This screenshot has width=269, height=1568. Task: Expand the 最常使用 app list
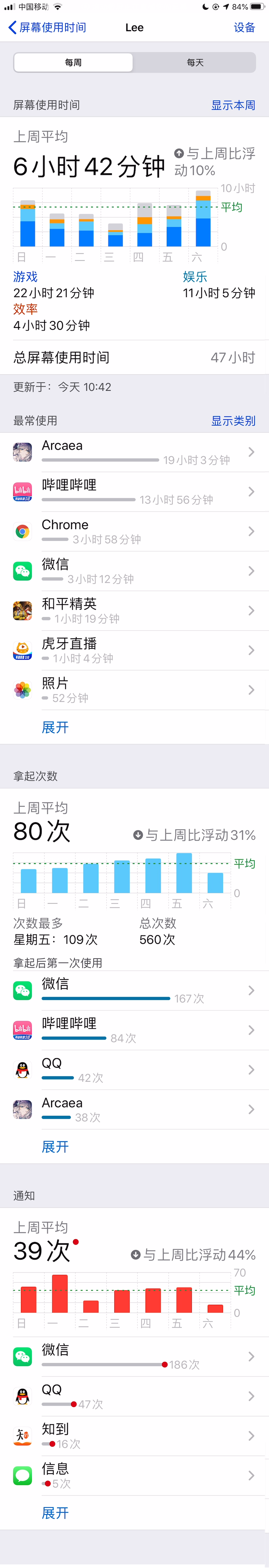point(55,727)
